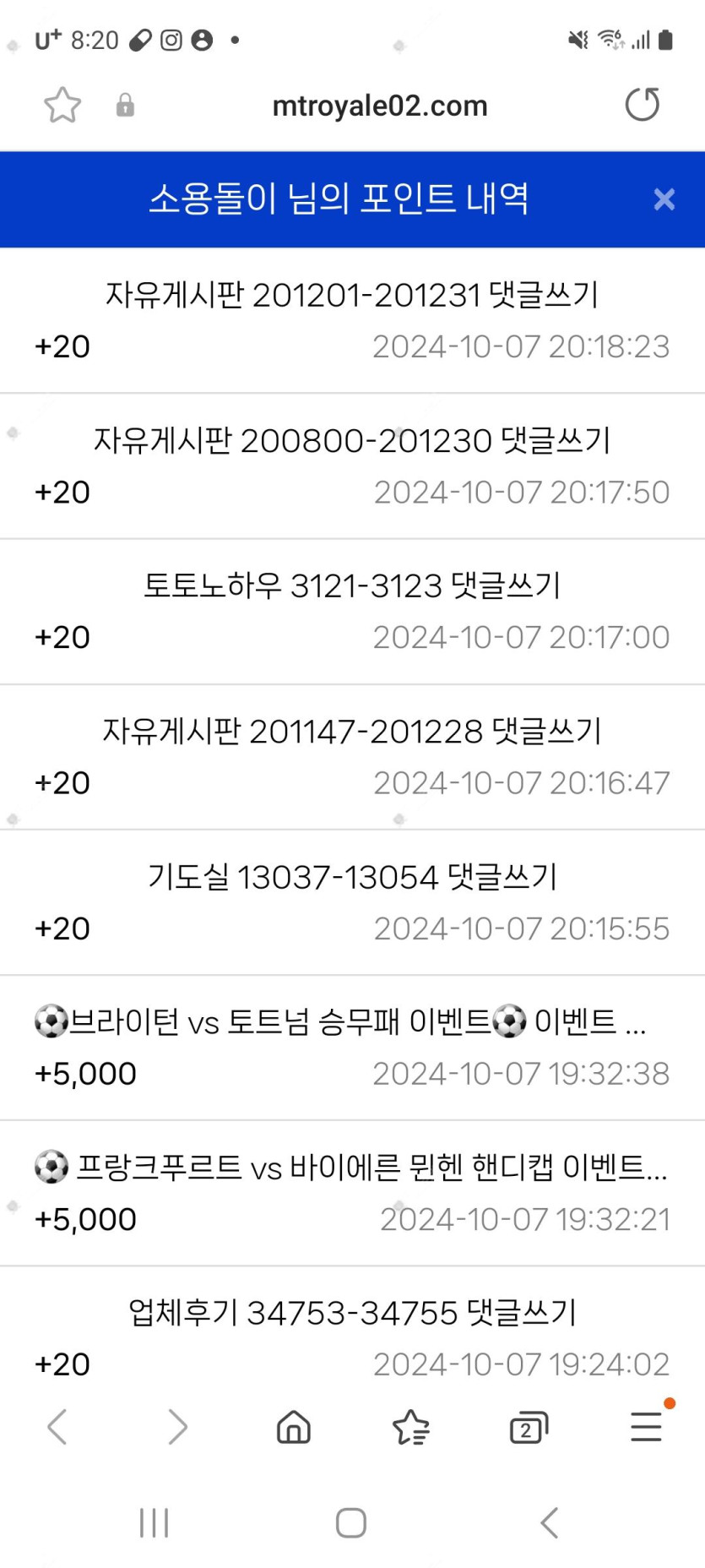Tap the system navigation back button
Screen dimensions: 705x1568
pyautogui.click(x=550, y=1522)
